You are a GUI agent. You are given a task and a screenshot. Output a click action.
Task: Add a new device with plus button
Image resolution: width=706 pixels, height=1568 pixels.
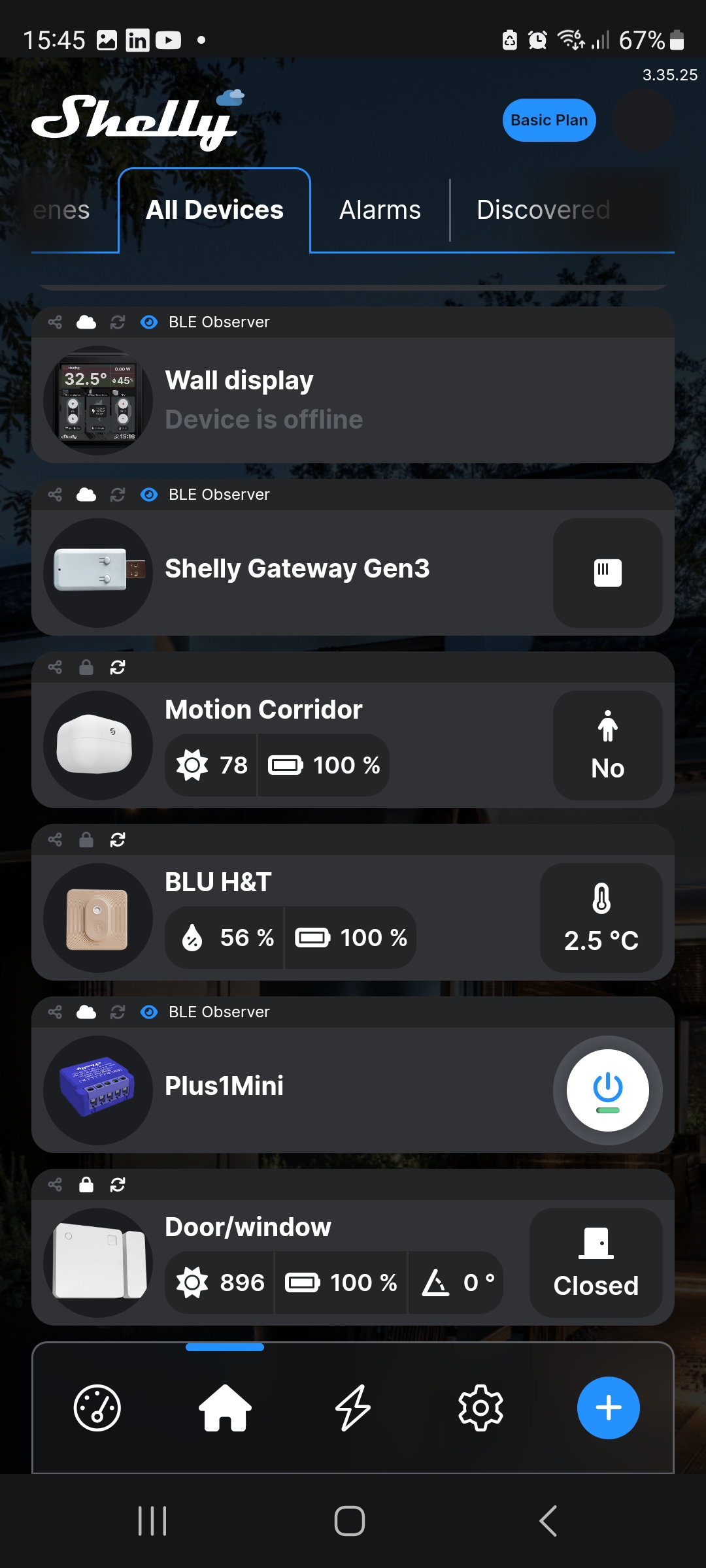(608, 1408)
